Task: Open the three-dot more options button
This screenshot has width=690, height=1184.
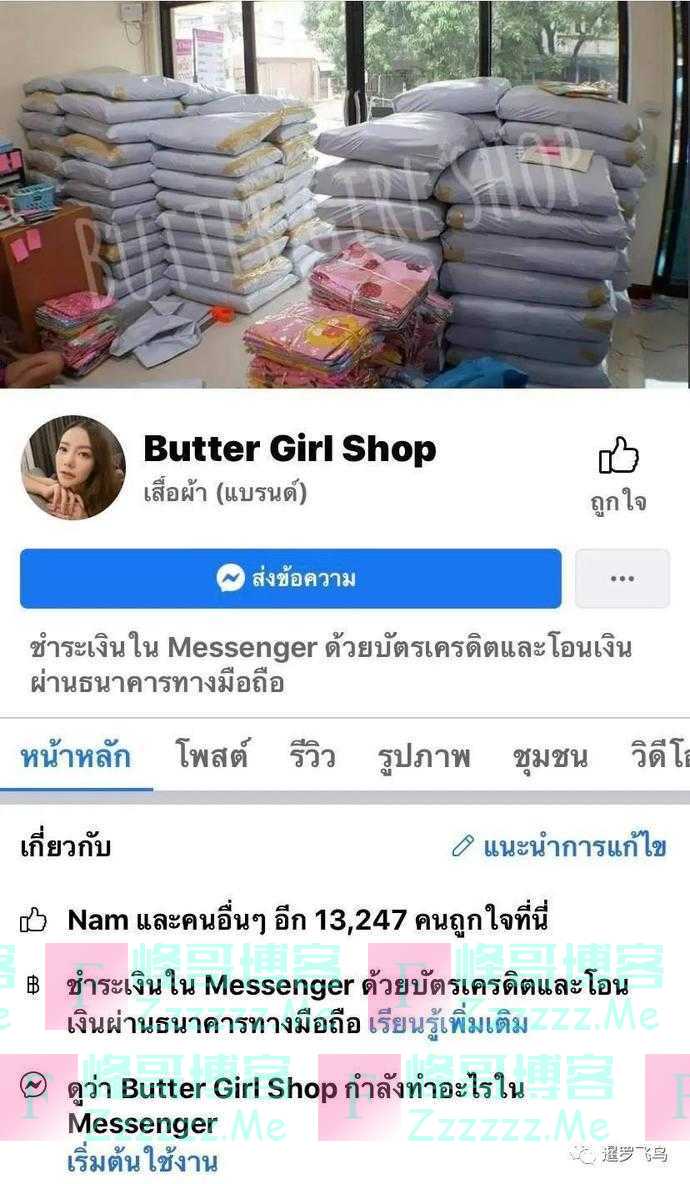Action: point(622,578)
